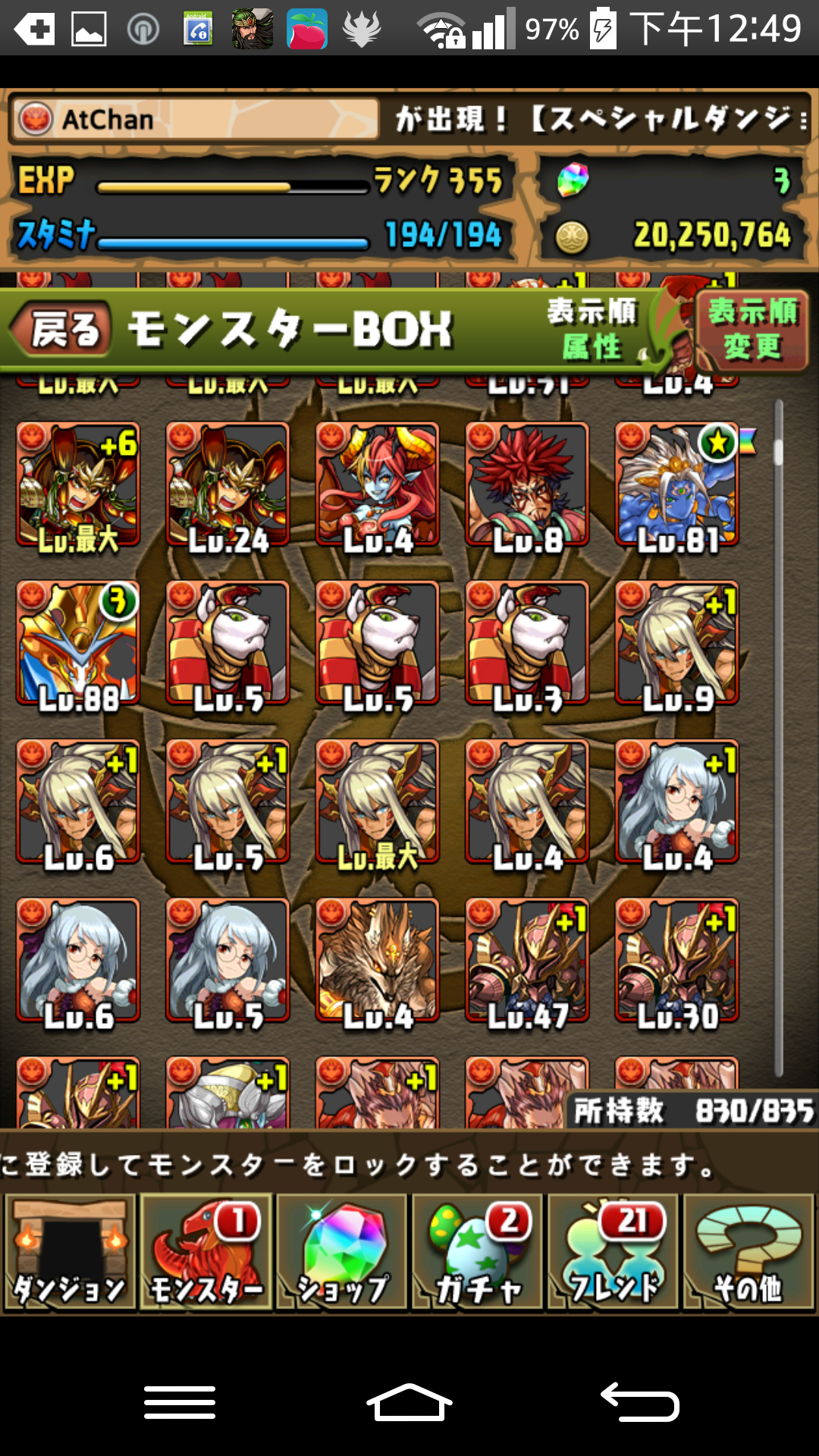Select the Lv.30 armored monster card
This screenshot has height=1456, width=819.
click(676, 961)
